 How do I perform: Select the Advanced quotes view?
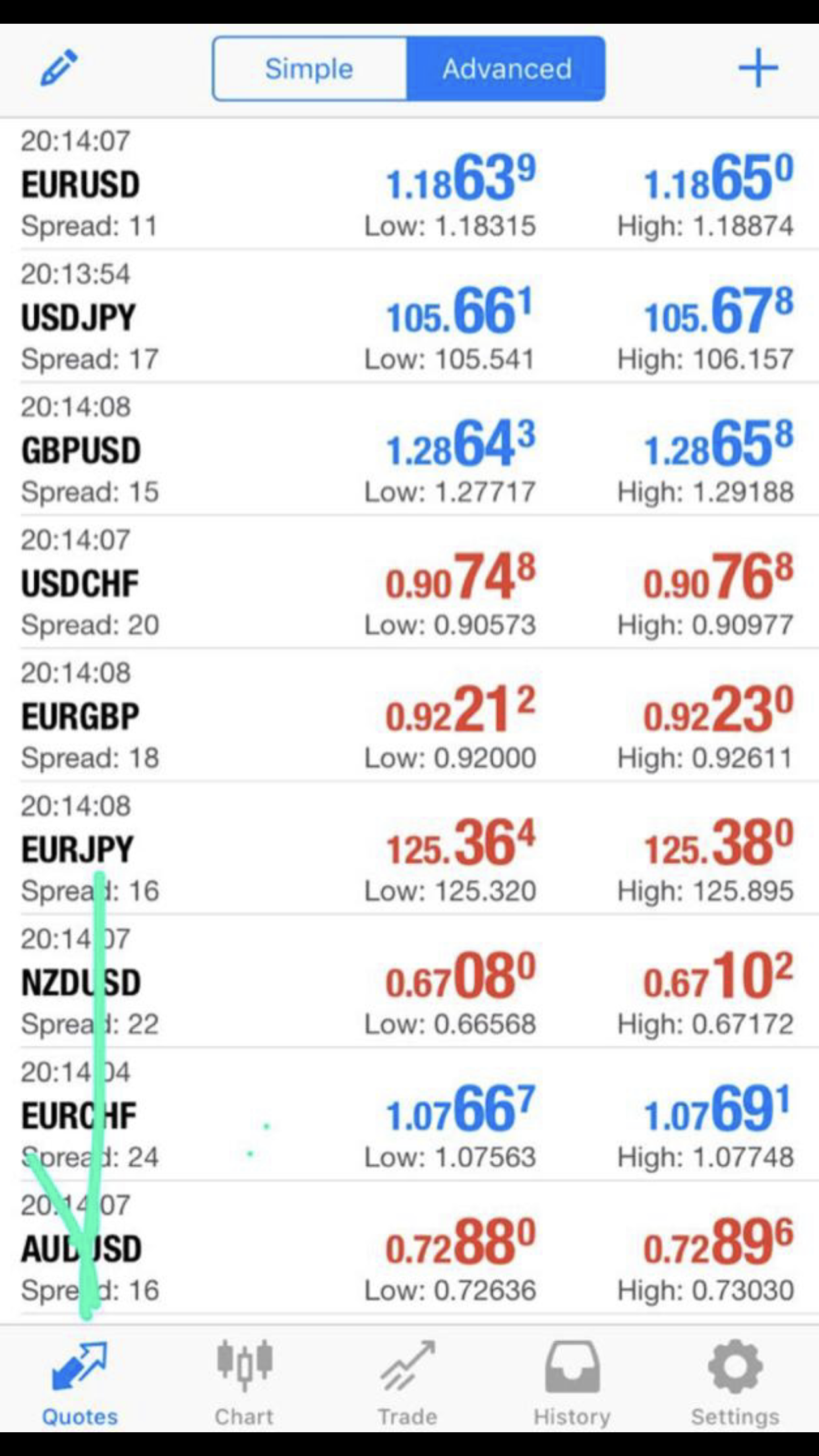point(506,69)
